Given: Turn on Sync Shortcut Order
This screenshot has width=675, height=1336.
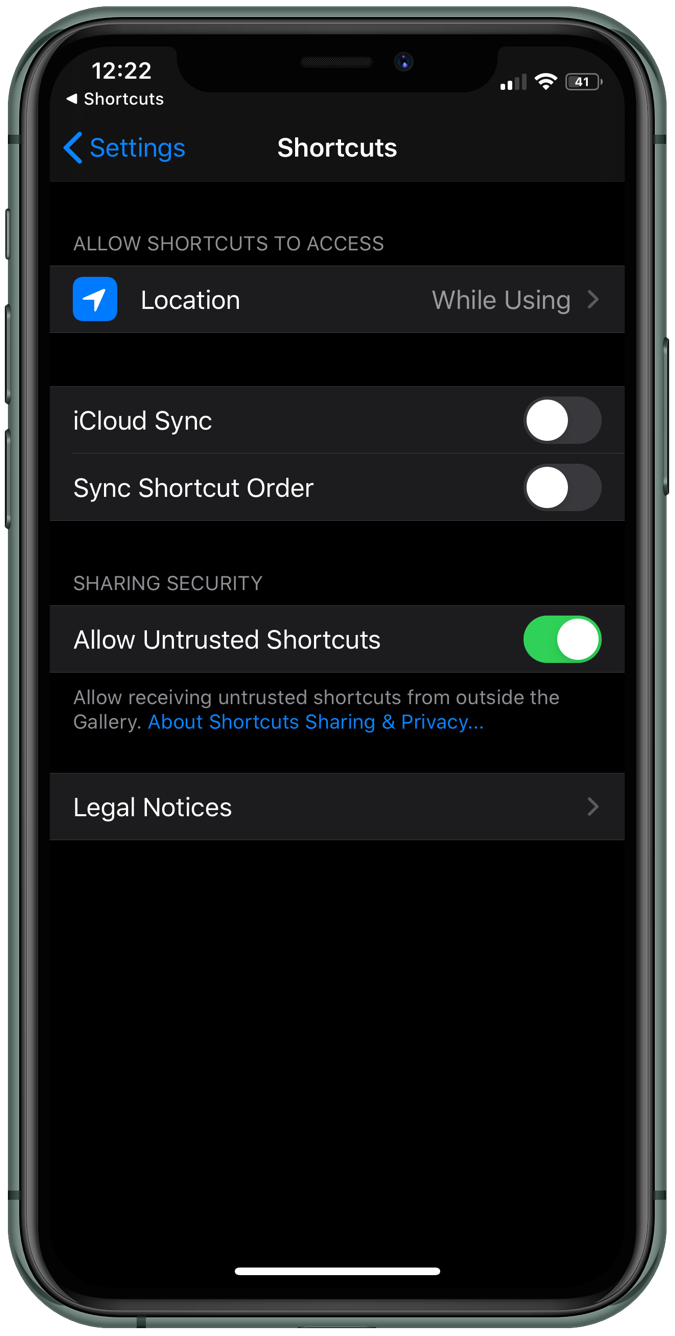Looking at the screenshot, I should point(562,488).
